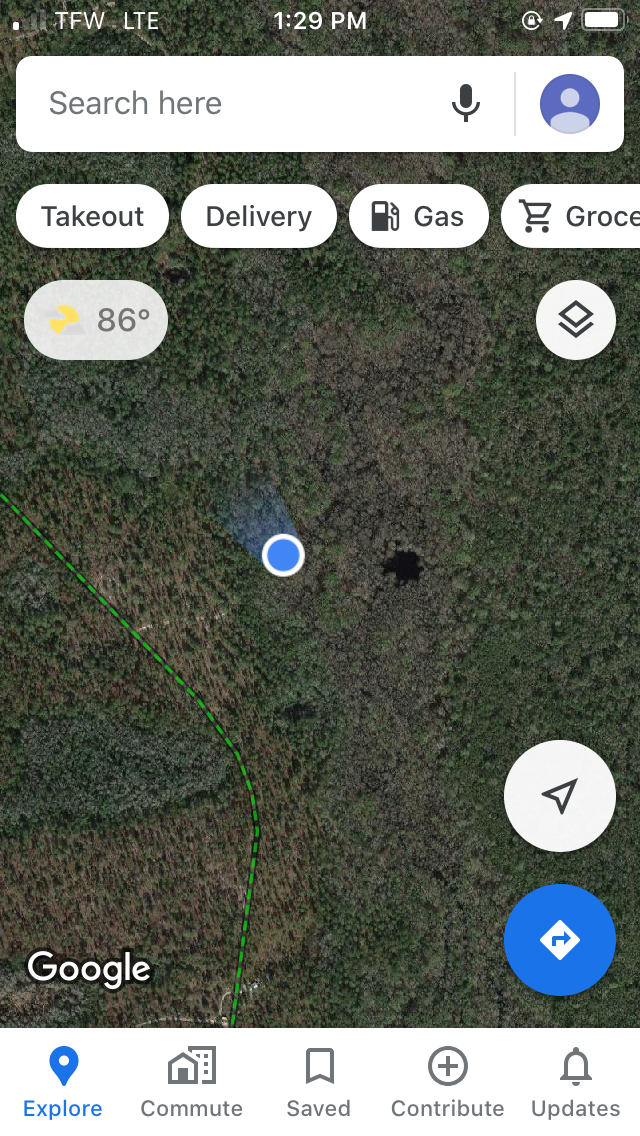Open the blue directions button

(x=560, y=940)
